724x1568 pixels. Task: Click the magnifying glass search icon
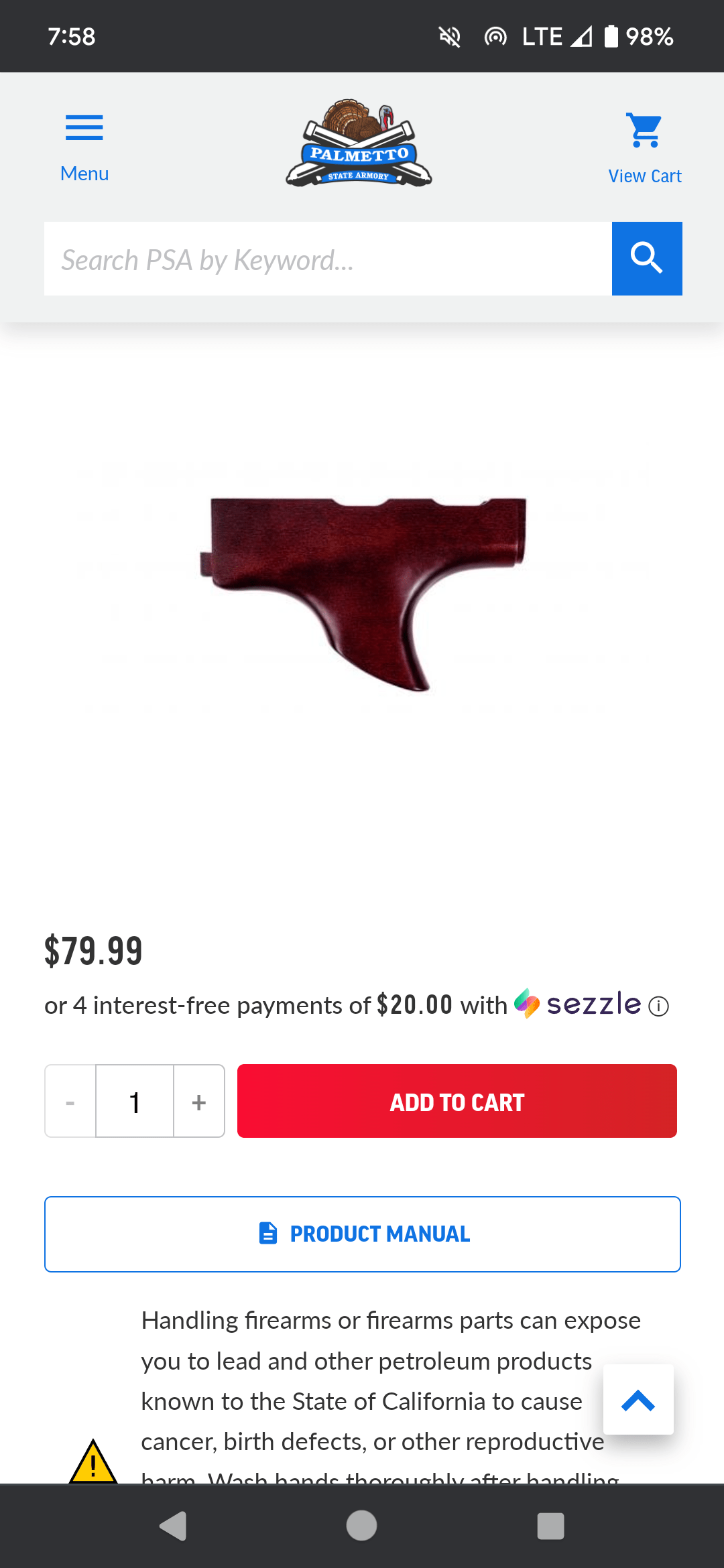pyautogui.click(x=646, y=259)
